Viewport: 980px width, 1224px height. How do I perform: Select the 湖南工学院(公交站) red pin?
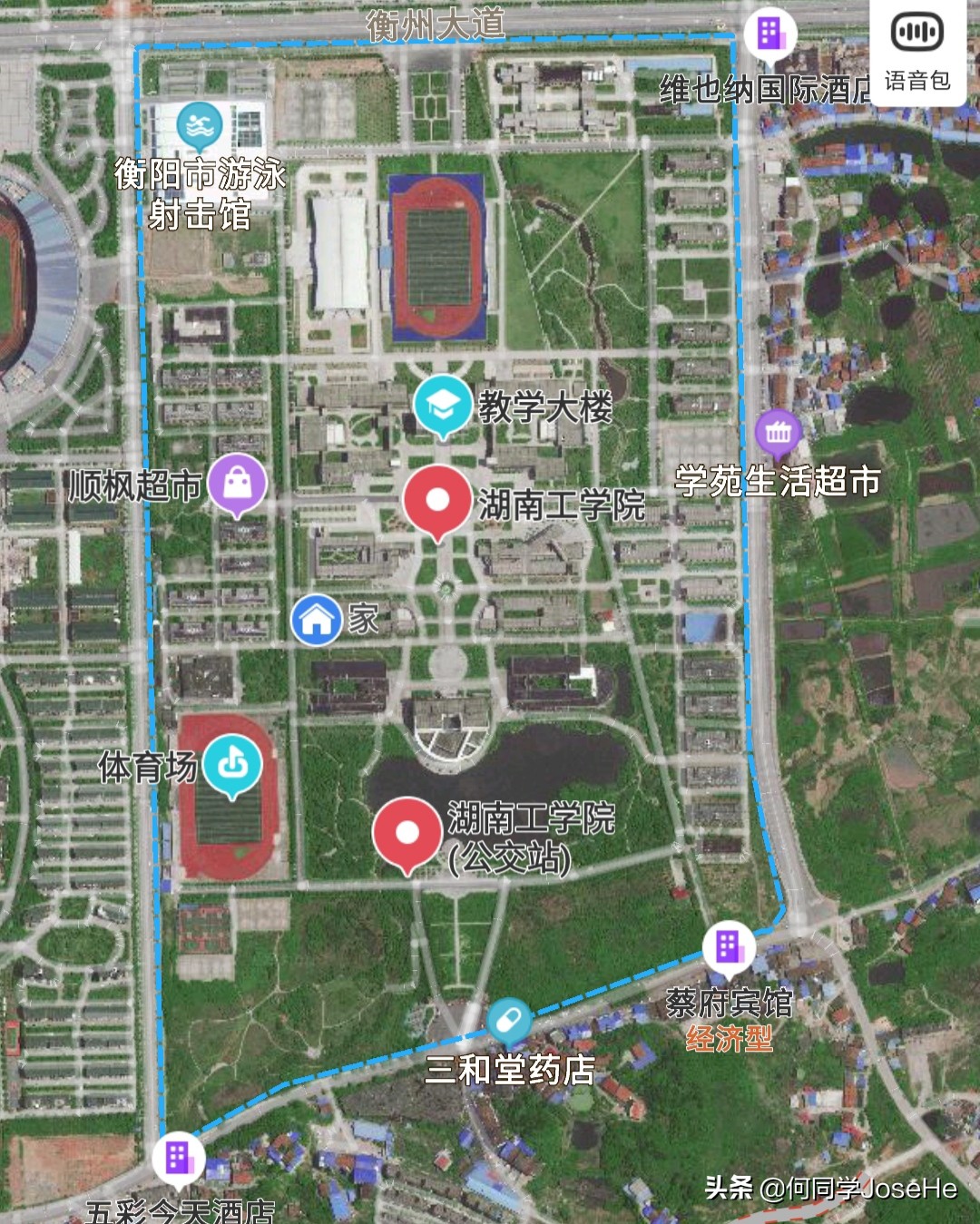click(407, 833)
